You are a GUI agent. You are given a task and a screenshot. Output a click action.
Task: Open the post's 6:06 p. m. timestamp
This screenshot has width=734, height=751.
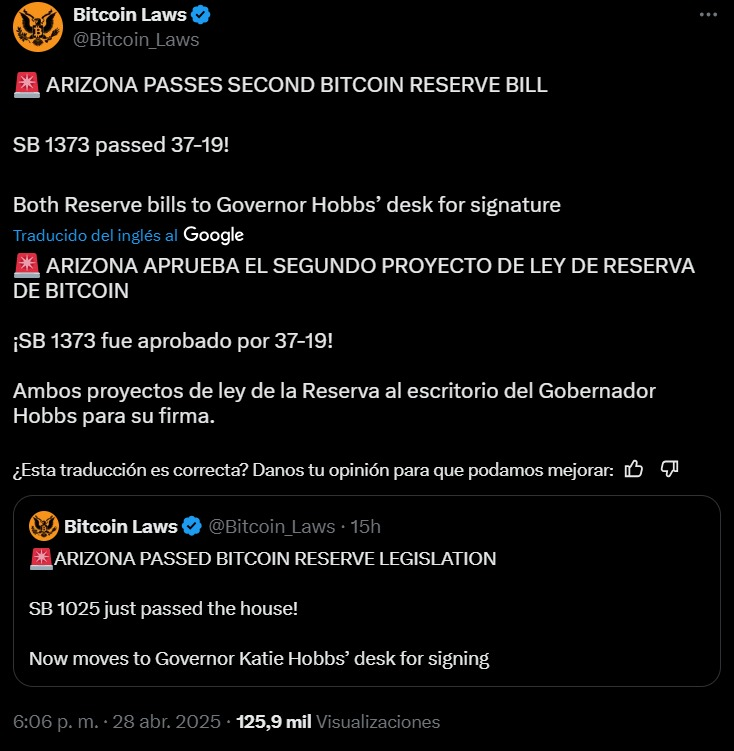pos(53,721)
